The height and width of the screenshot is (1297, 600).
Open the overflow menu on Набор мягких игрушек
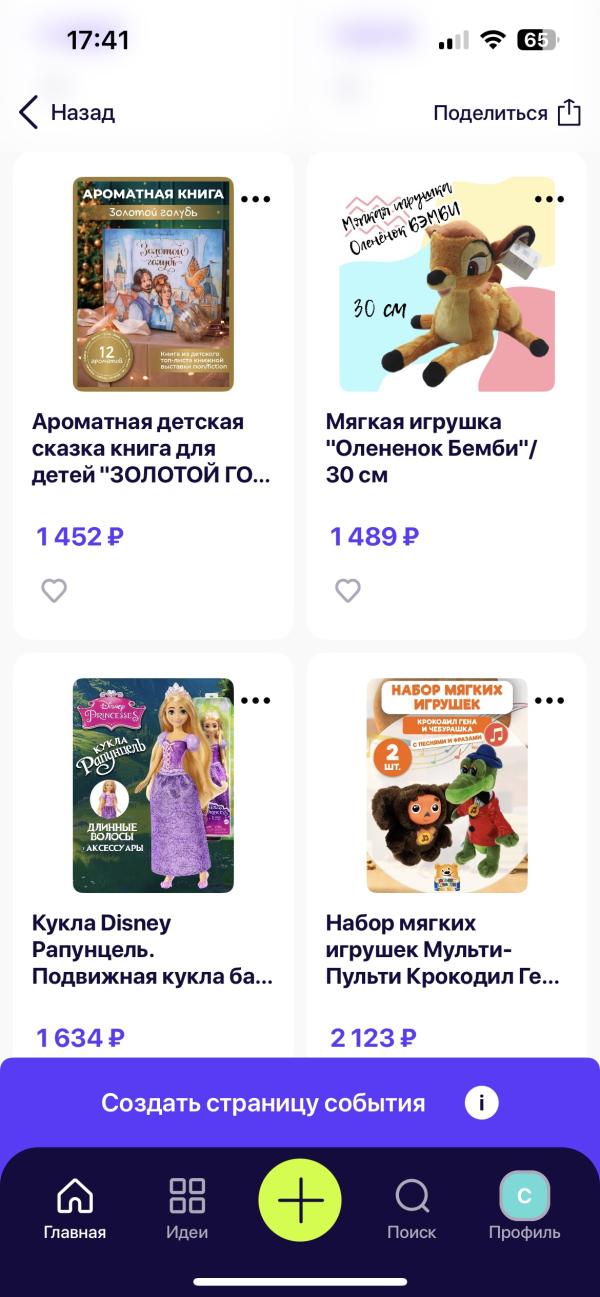click(x=549, y=700)
